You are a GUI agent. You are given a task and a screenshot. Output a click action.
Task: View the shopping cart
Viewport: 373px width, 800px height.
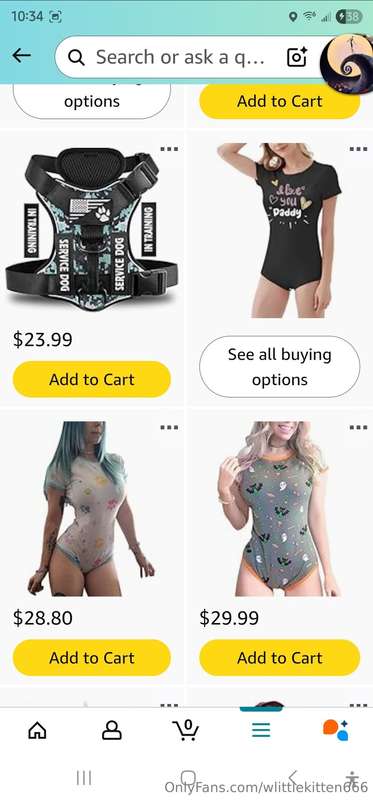pos(186,730)
